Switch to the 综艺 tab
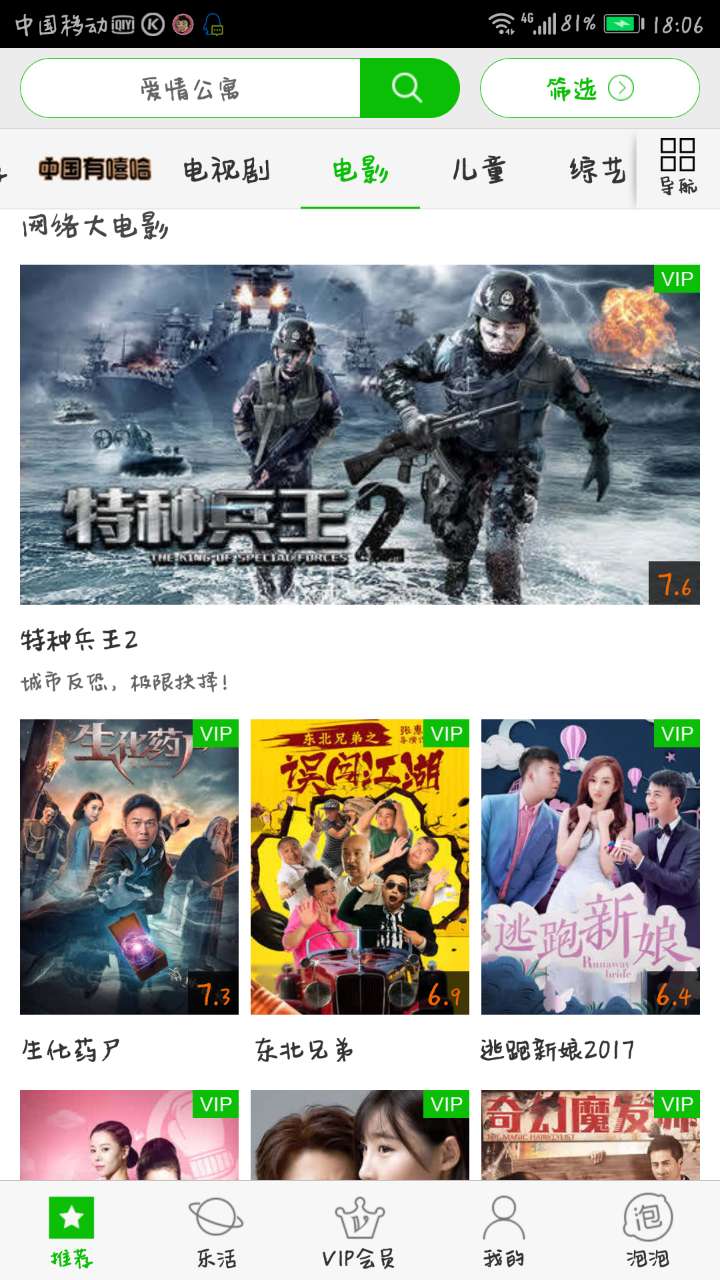This screenshot has width=720, height=1280. (x=596, y=170)
